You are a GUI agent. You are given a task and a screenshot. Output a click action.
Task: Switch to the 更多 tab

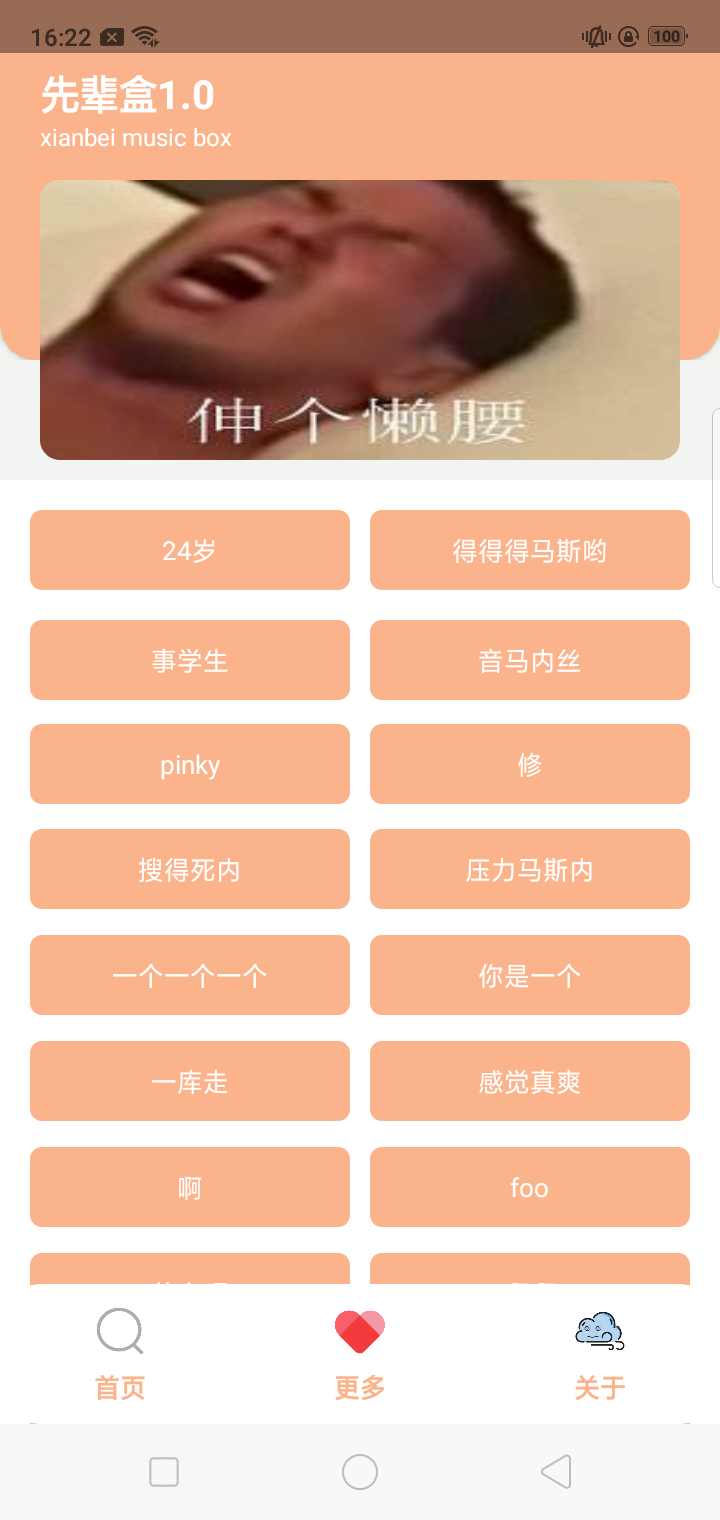coord(359,1387)
